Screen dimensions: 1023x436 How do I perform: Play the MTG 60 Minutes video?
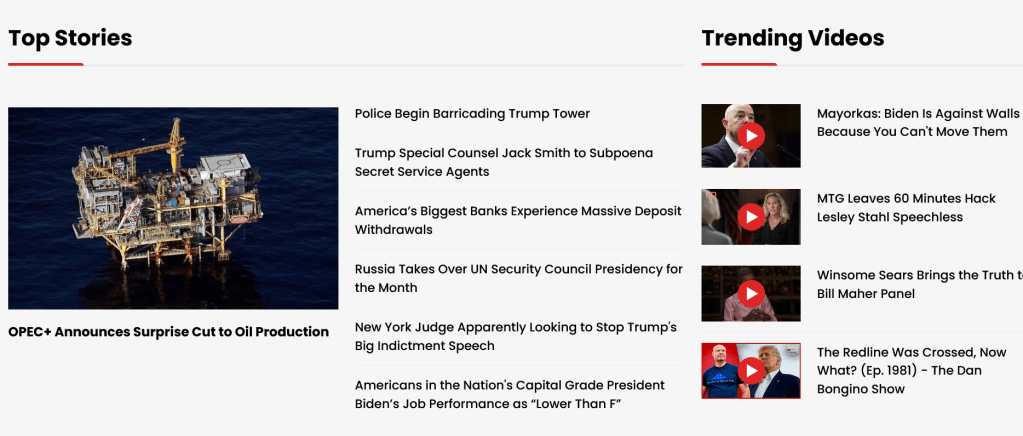[751, 217]
